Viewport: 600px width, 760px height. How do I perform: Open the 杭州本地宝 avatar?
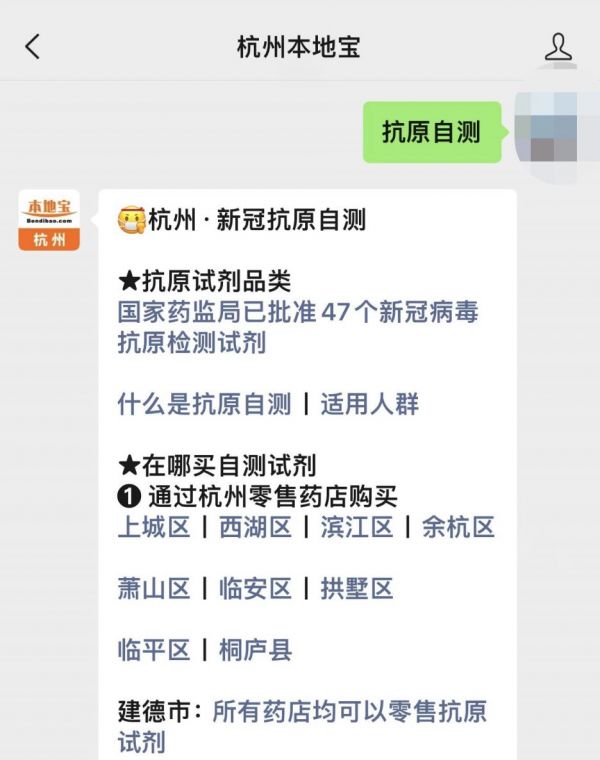coord(49,220)
